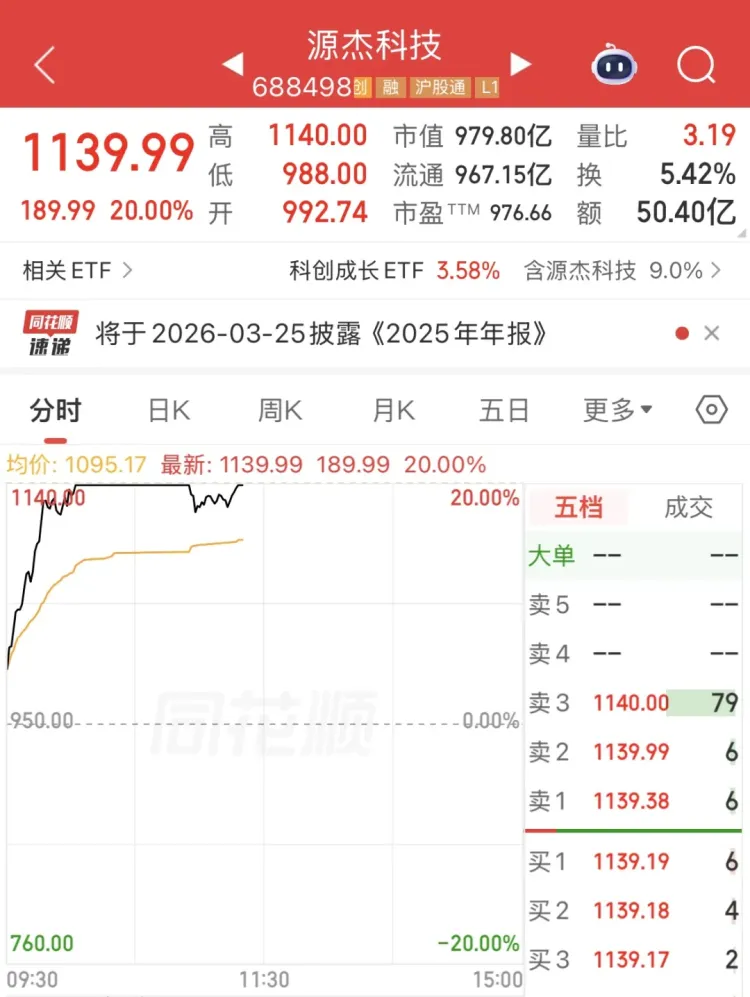
Task: Open the 2025年年报 disclosure notice
Action: coord(321,334)
